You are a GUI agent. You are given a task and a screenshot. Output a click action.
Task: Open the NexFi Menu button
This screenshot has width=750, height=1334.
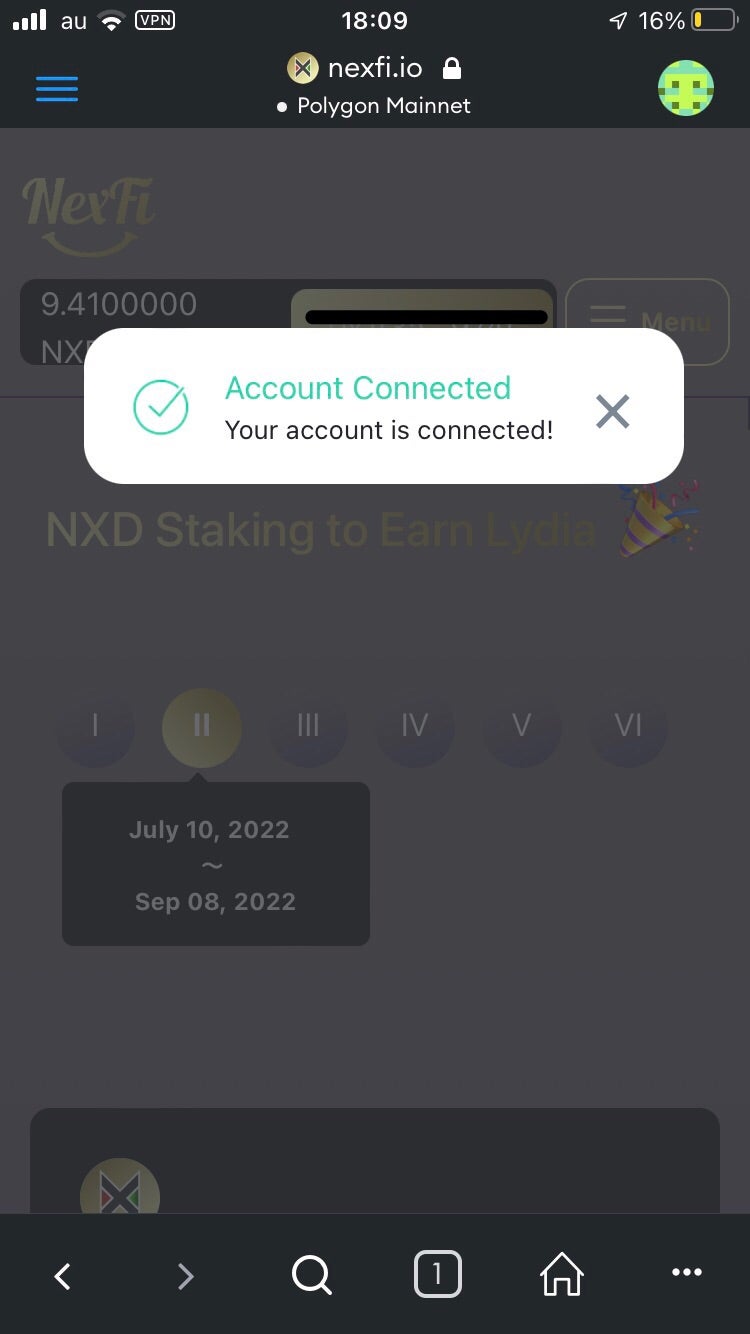click(x=647, y=321)
